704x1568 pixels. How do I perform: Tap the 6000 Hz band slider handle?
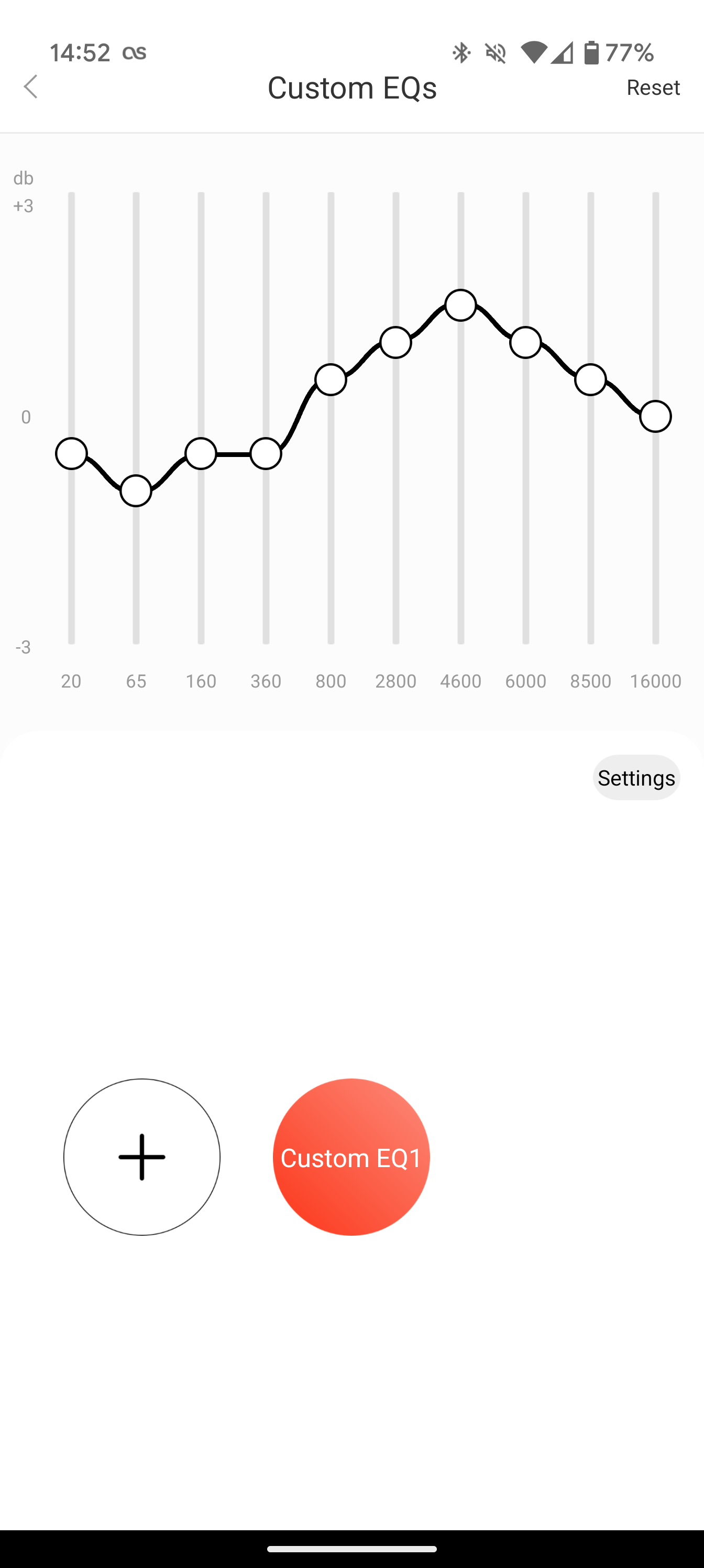[526, 342]
